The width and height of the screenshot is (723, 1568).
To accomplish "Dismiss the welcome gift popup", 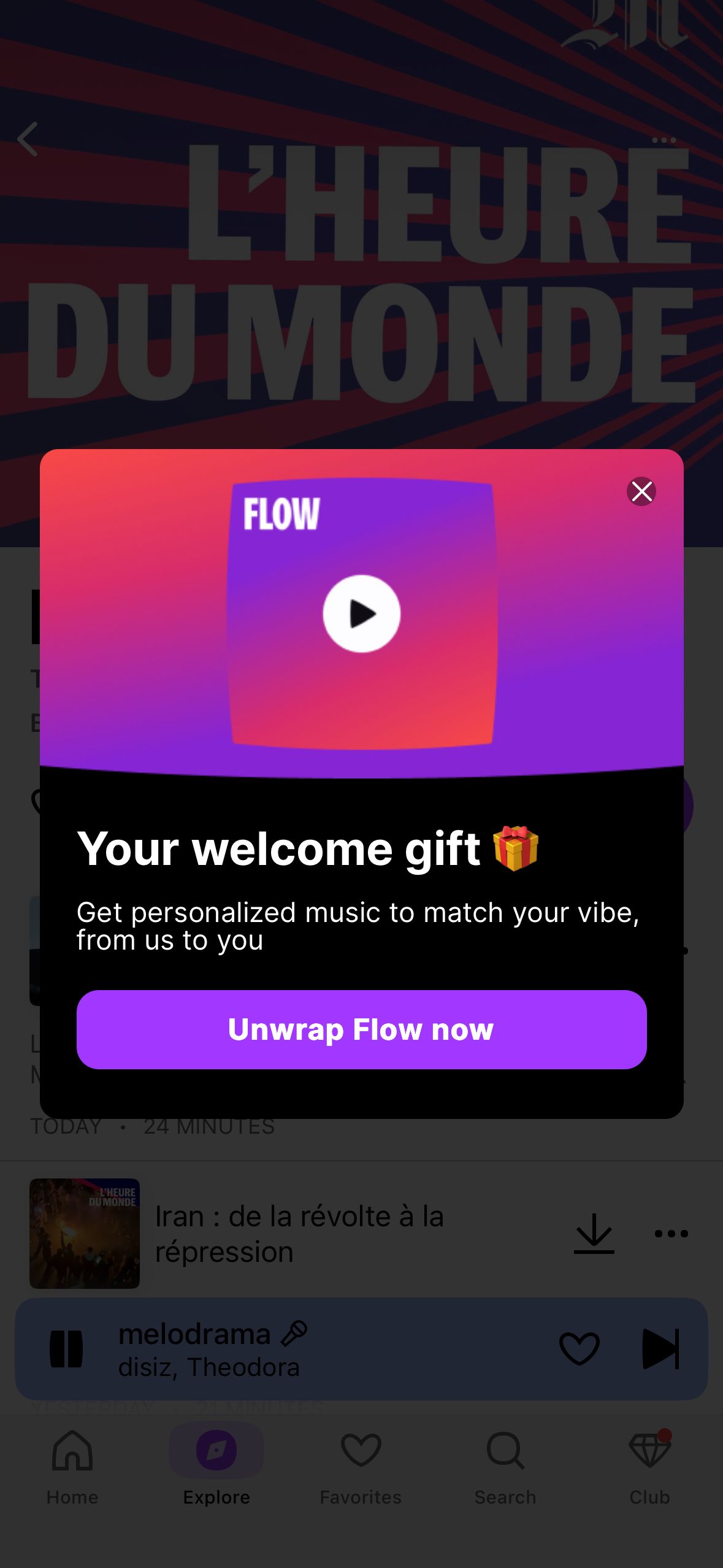I will coord(641,491).
